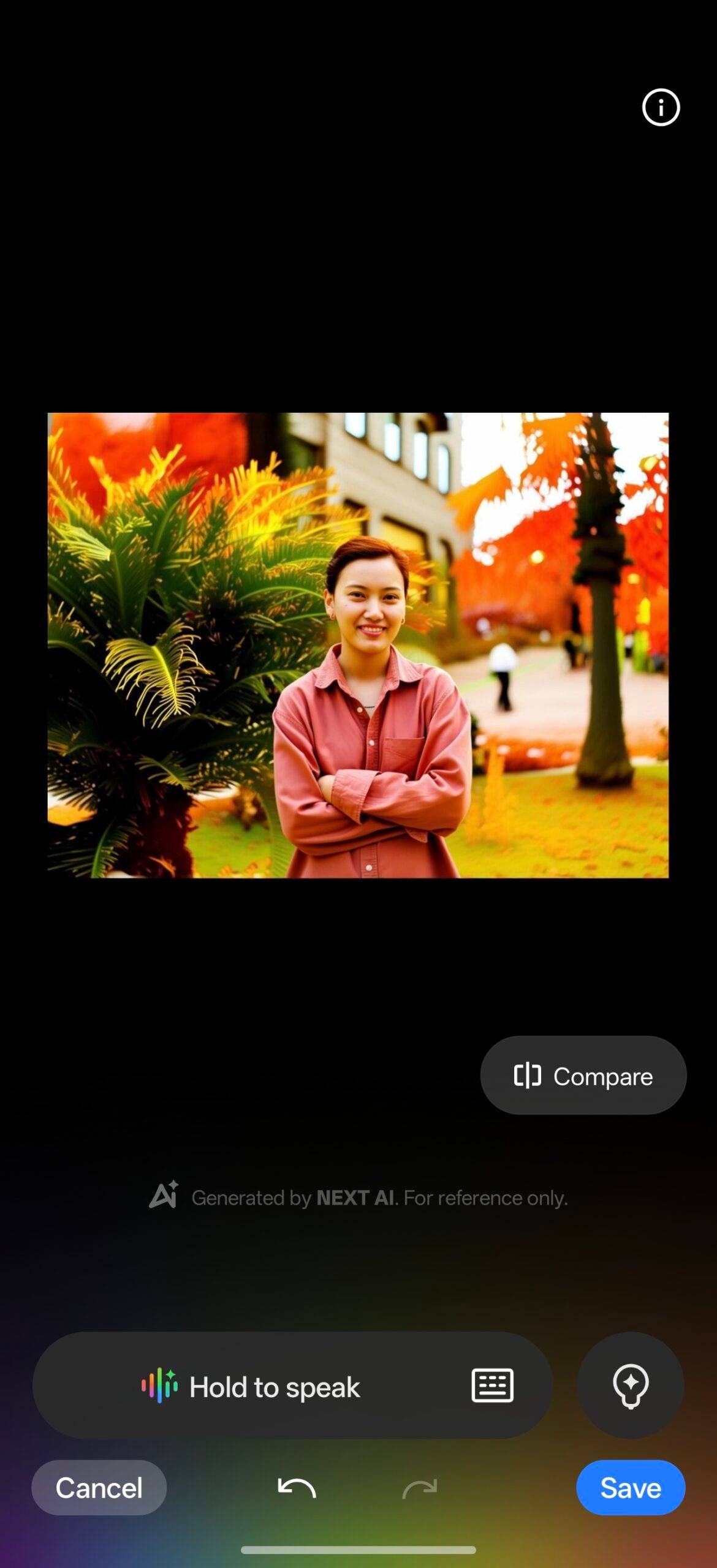
Task: Open the keyboard input icon
Action: [x=492, y=1385]
